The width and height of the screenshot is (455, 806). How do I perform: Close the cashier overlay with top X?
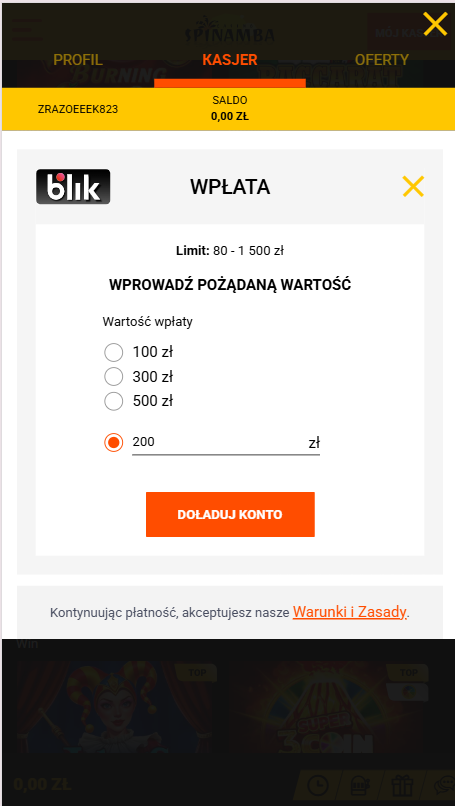coord(435,24)
